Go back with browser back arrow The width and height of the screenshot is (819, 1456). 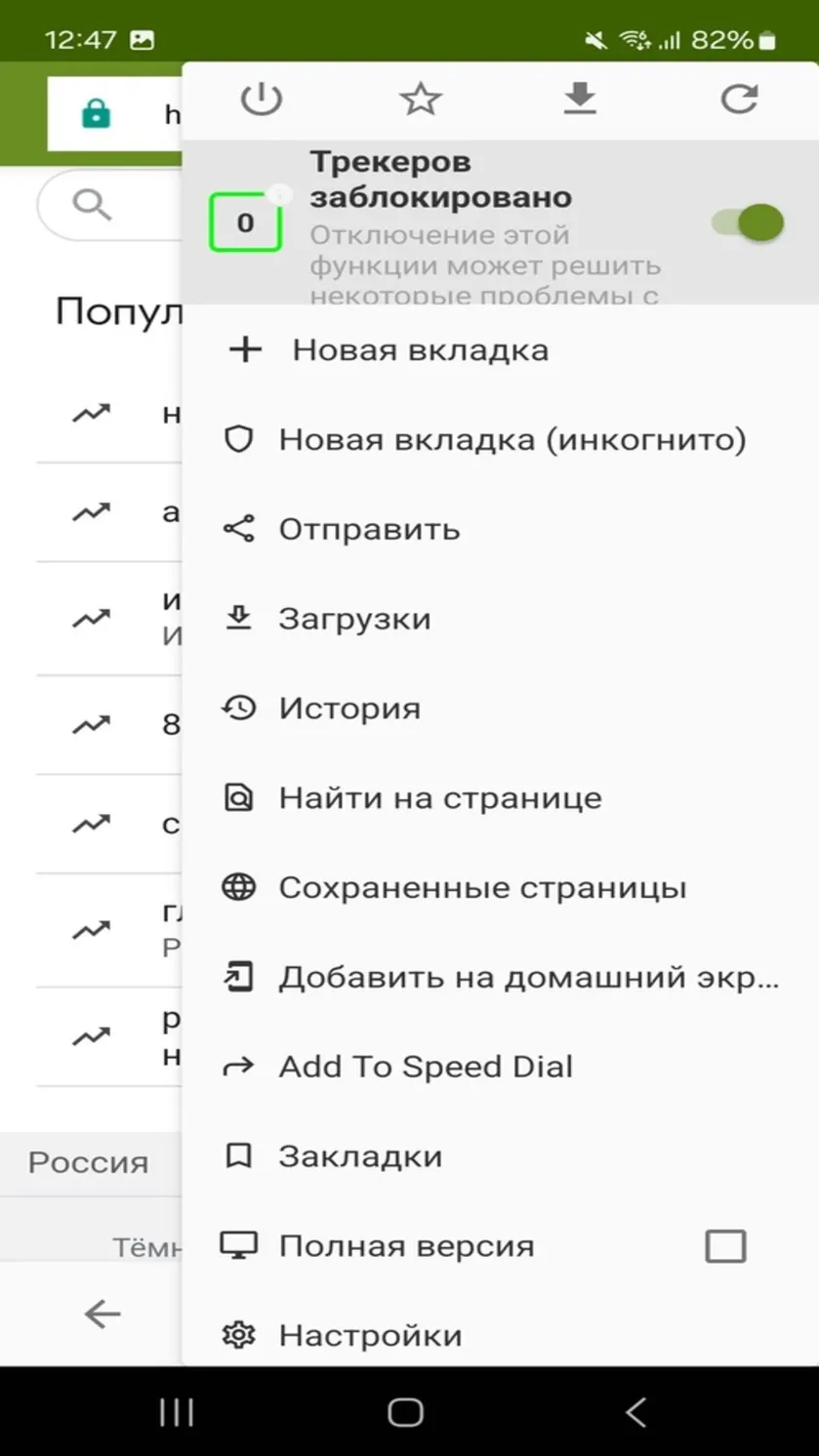[x=102, y=1314]
